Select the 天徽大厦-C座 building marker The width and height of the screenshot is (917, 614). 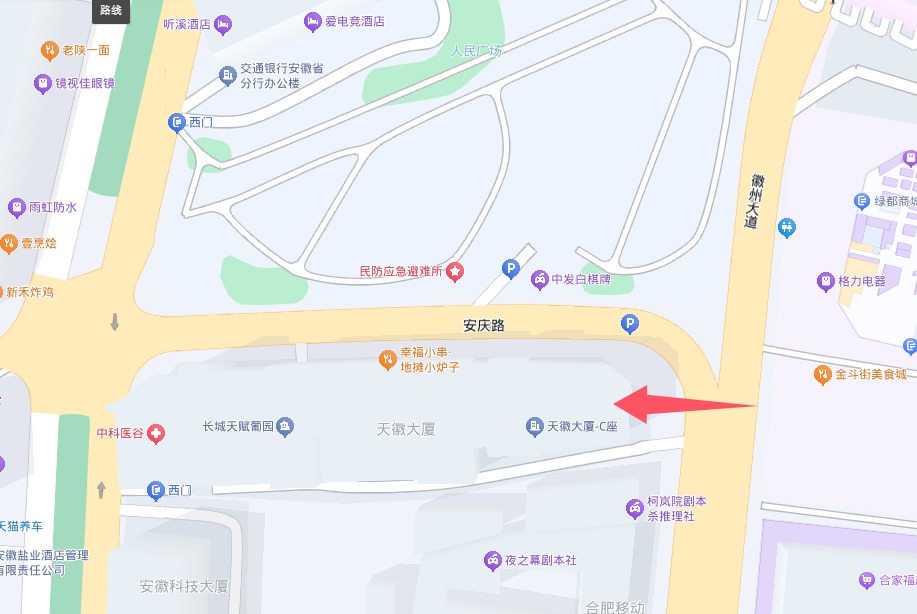pyautogui.click(x=534, y=427)
